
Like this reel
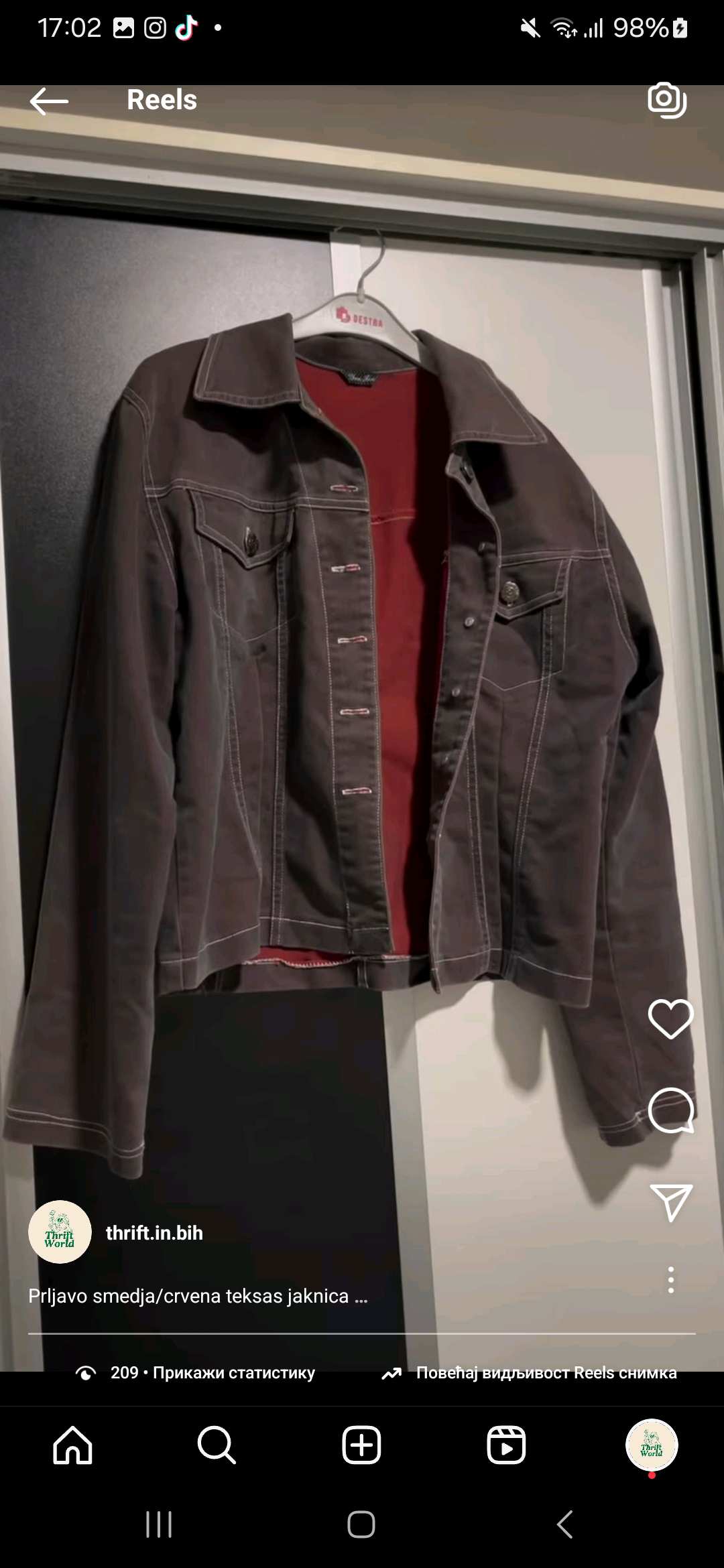coord(670,1019)
